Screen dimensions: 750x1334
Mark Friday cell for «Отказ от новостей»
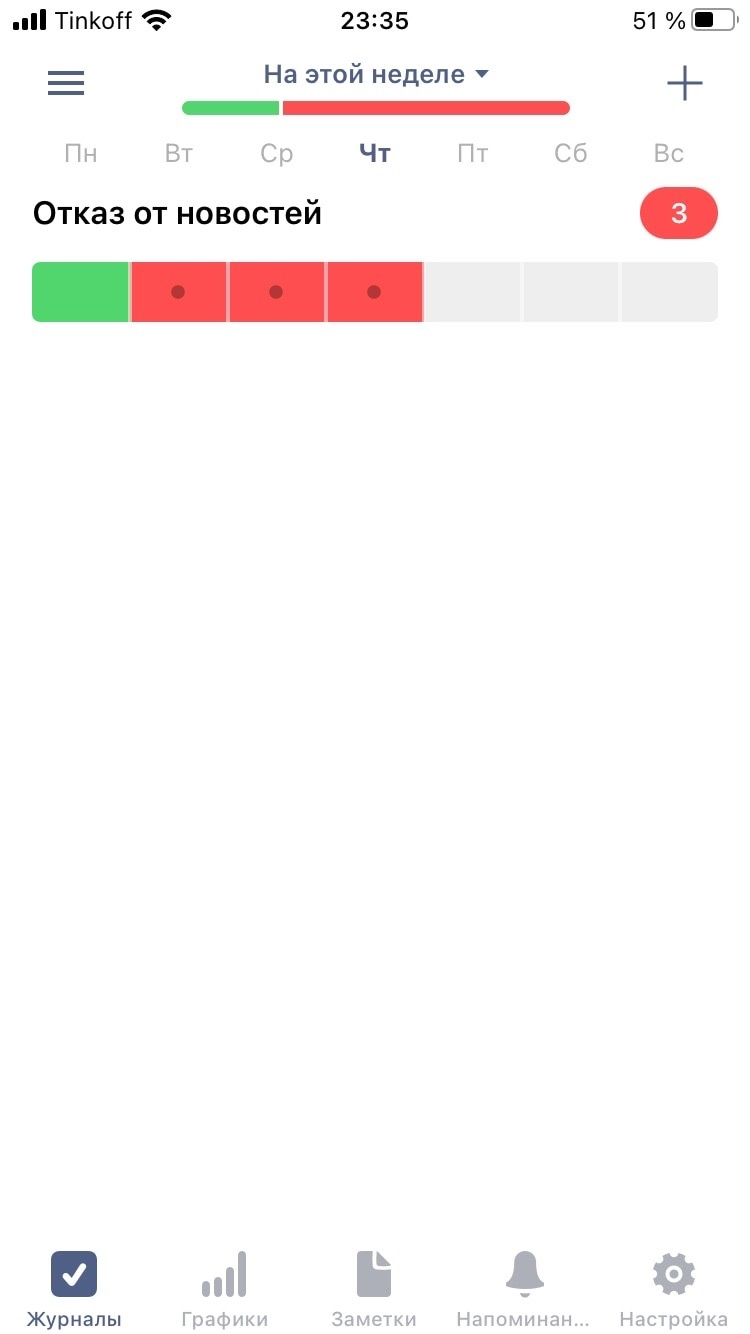pos(472,292)
